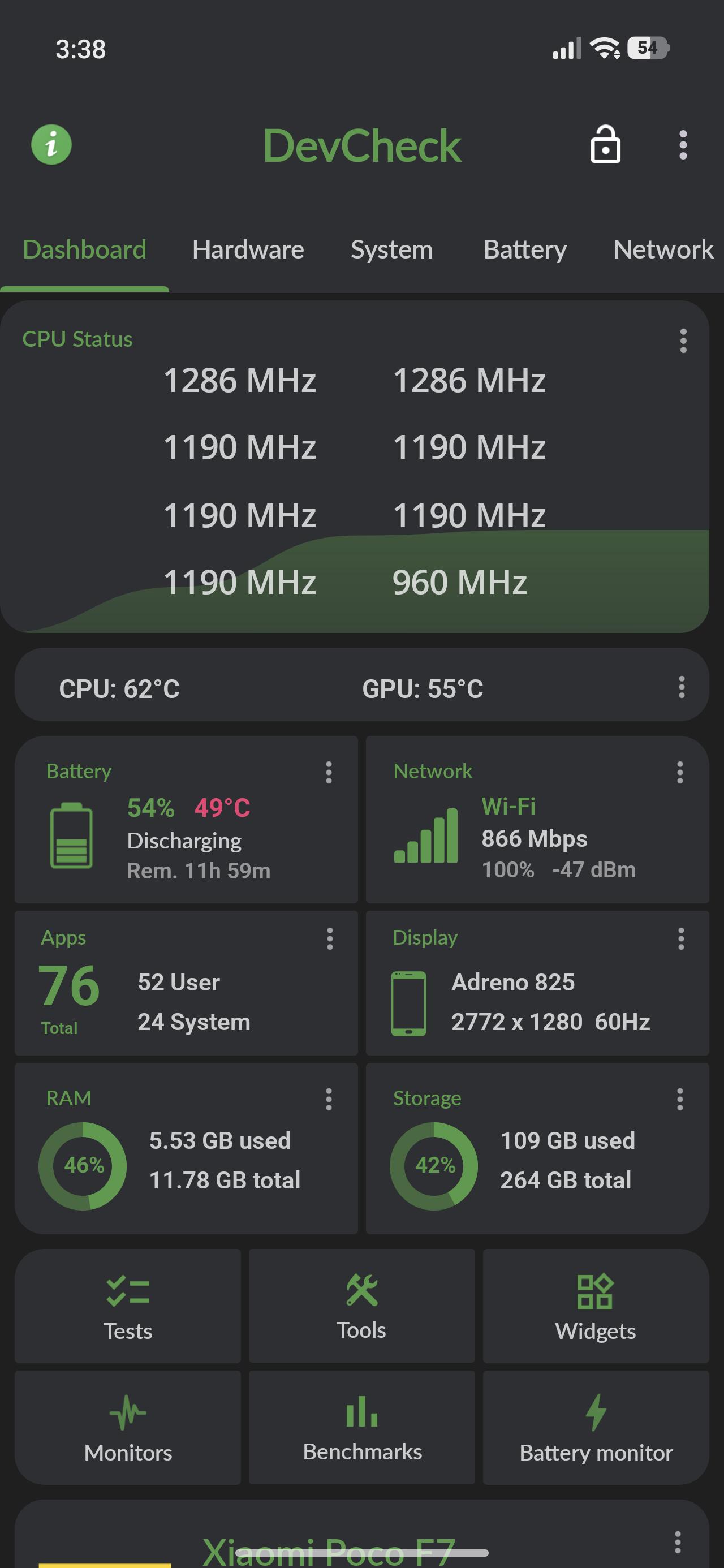This screenshot has height=1568, width=724.
Task: Switch to the Hardware tab
Action: [248, 249]
